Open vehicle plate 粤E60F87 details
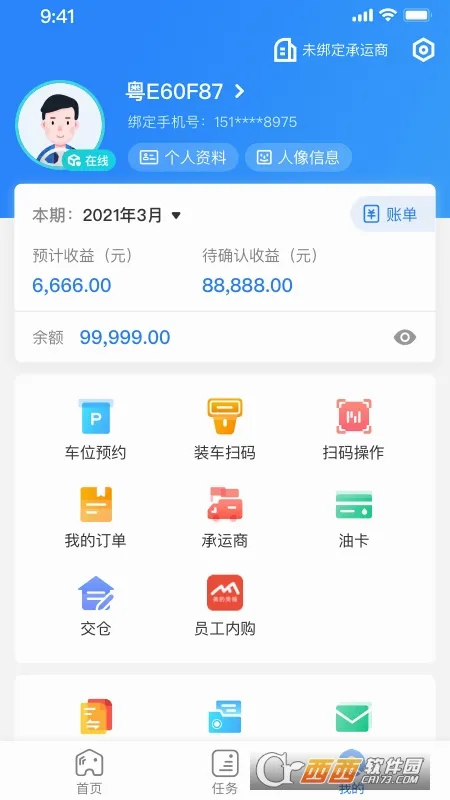450x800 pixels. click(185, 92)
